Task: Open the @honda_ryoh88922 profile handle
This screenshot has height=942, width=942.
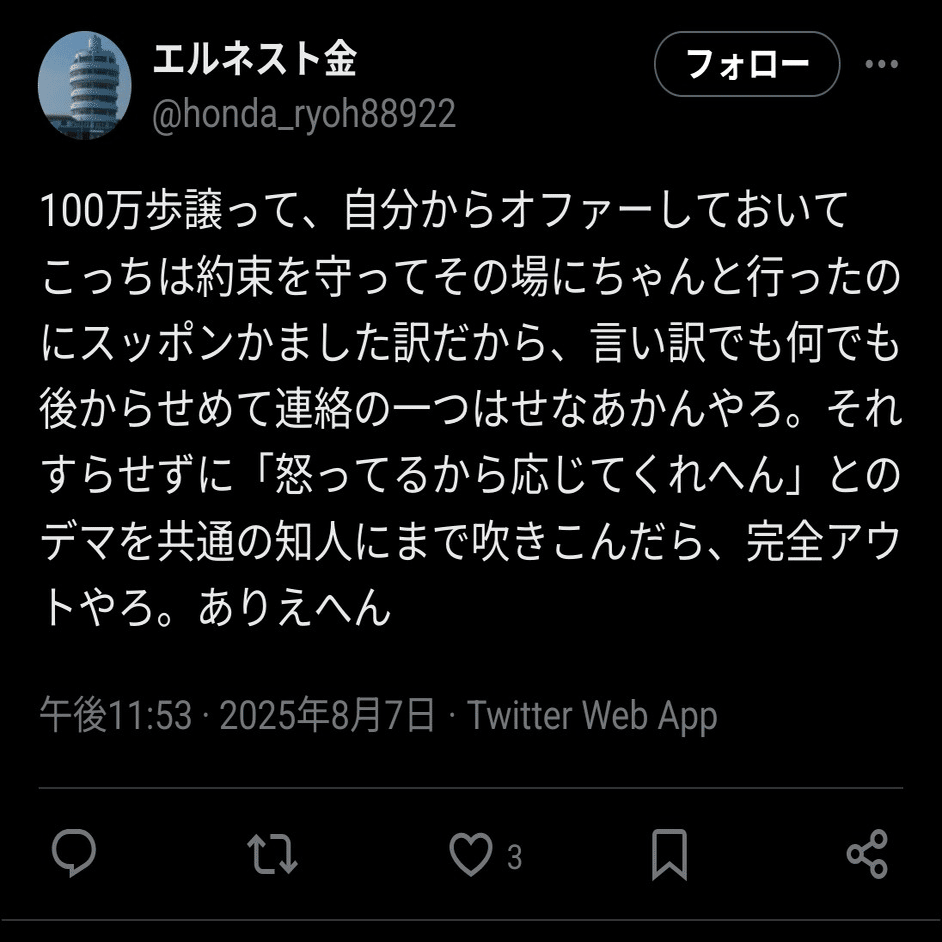Action: [x=304, y=114]
